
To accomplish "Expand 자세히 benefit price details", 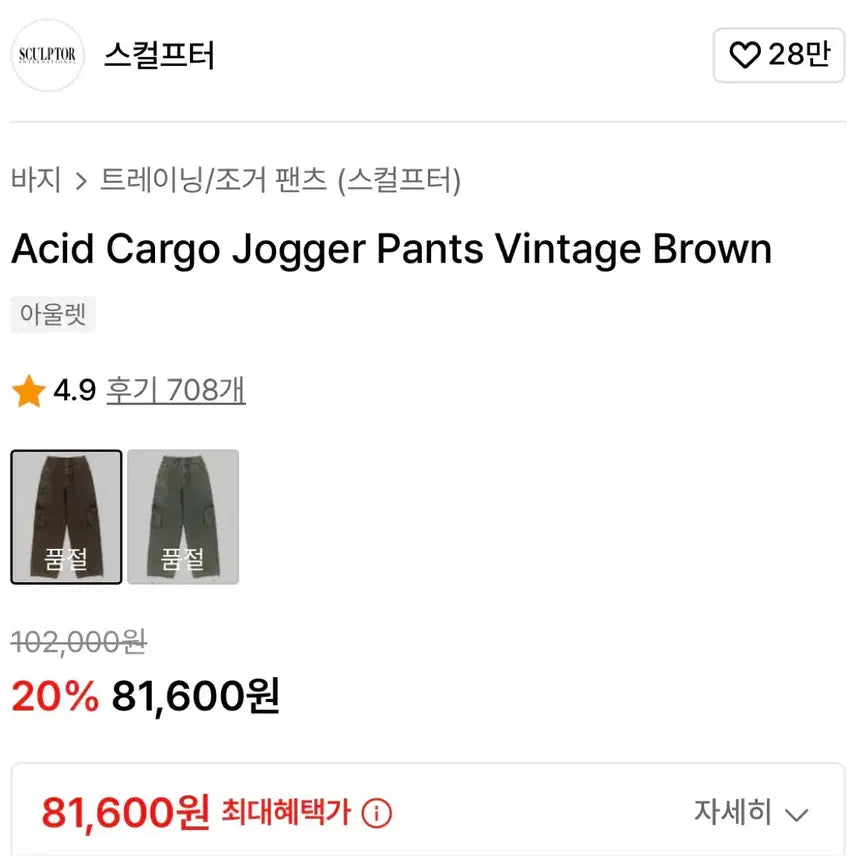I will tap(751, 813).
